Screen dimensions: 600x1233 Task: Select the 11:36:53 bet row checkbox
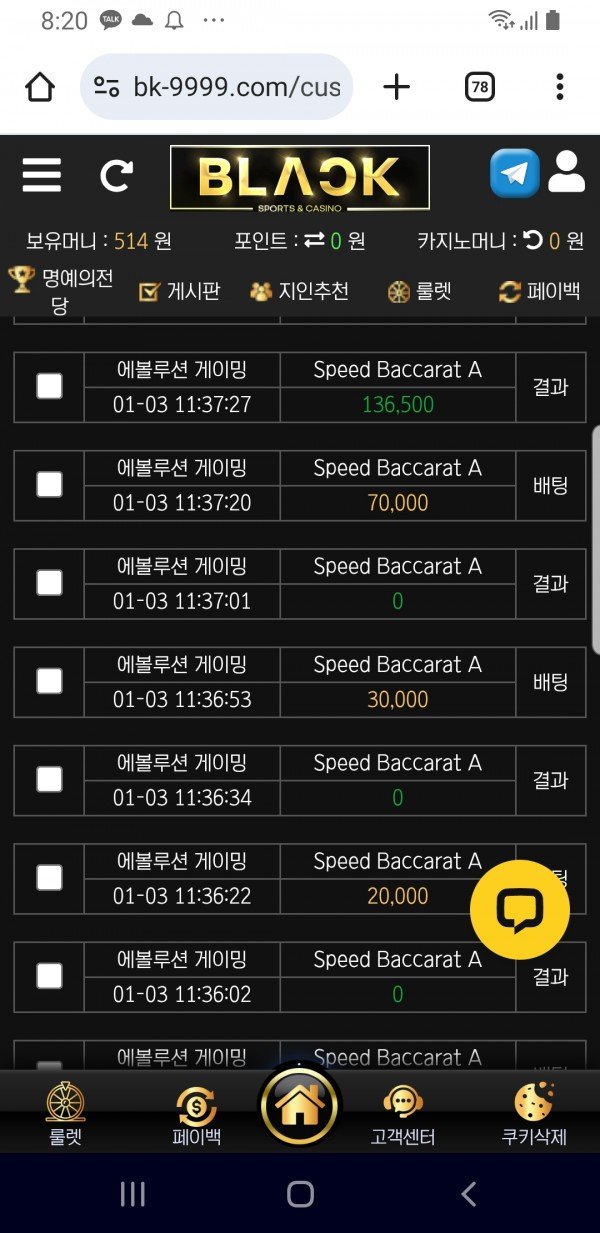[x=49, y=681]
